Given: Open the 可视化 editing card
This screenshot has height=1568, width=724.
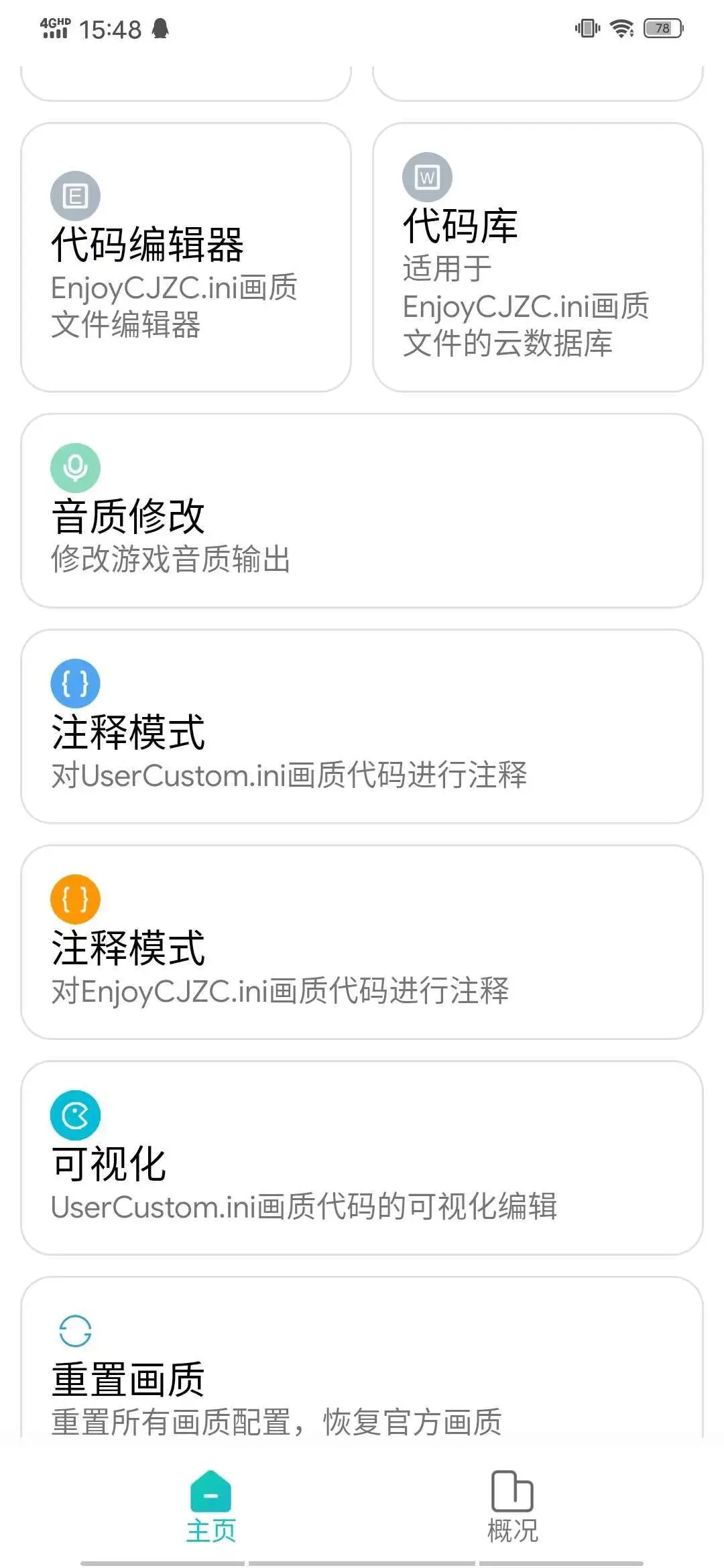Looking at the screenshot, I should 362,1159.
